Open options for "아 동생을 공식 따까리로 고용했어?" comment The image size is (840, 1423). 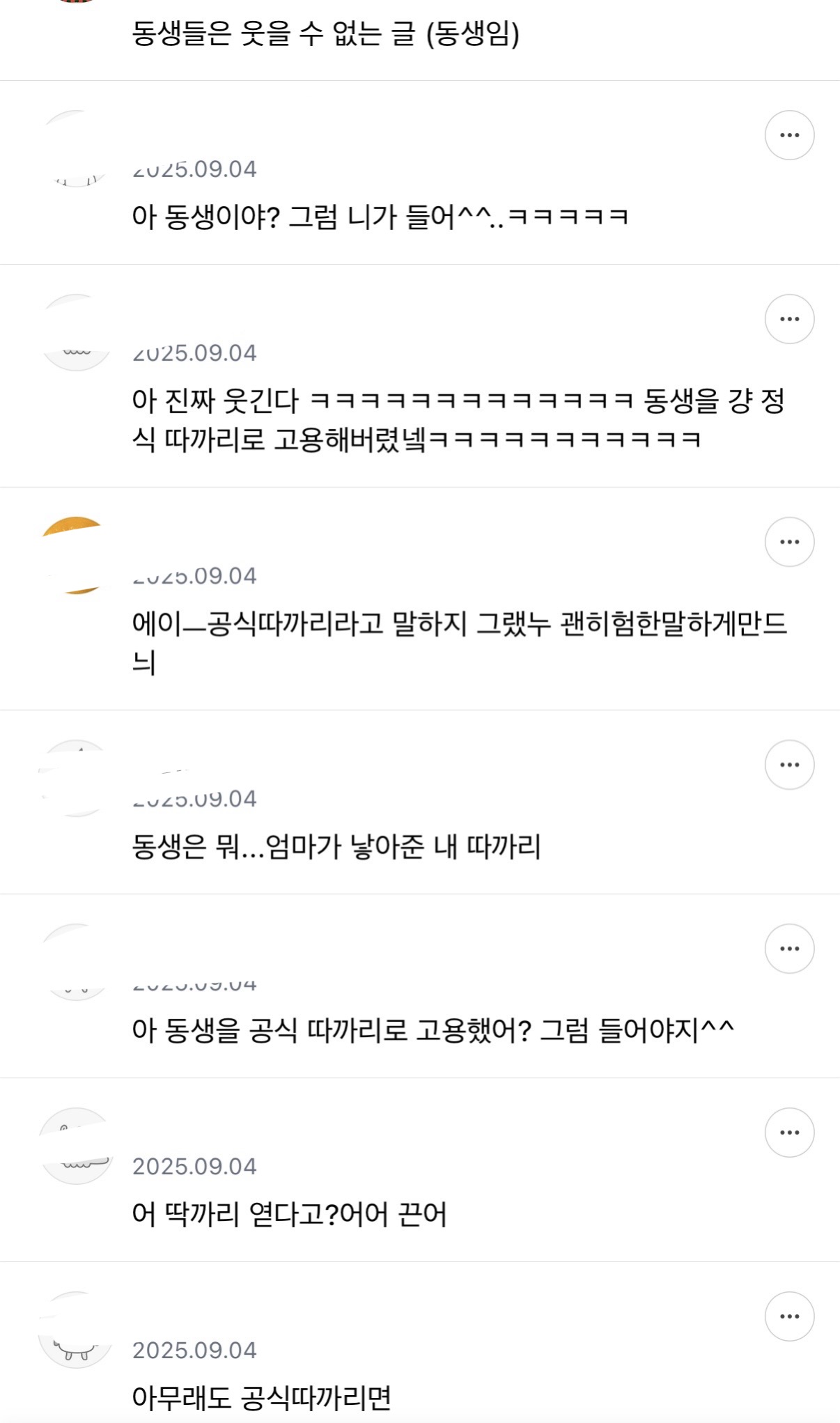(789, 947)
